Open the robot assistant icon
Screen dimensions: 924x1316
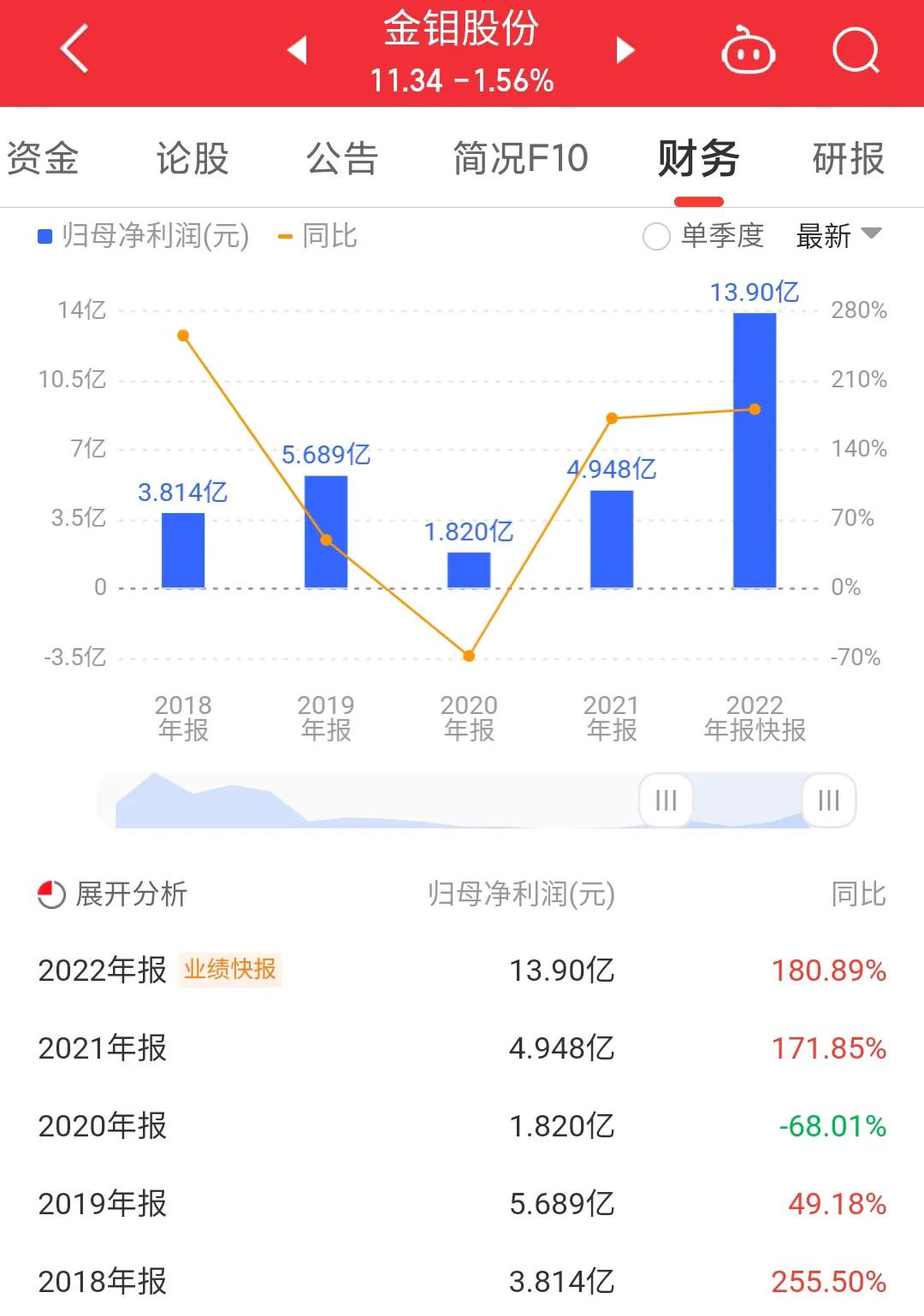click(748, 50)
